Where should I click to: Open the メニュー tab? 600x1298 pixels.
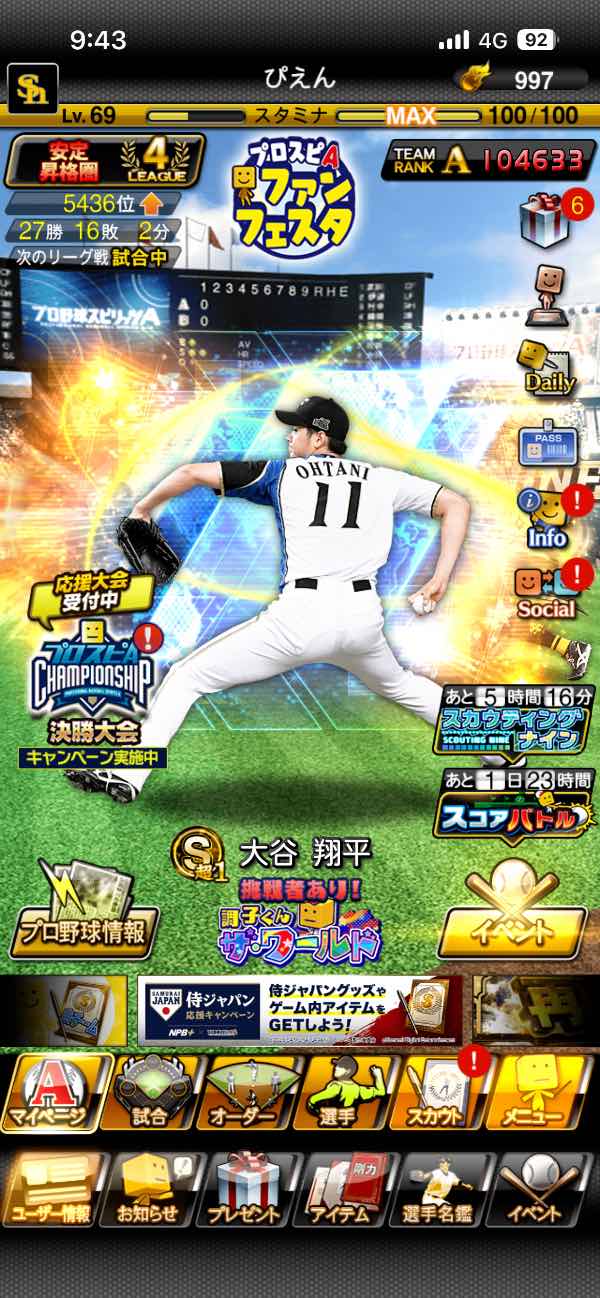pyautogui.click(x=541, y=1093)
